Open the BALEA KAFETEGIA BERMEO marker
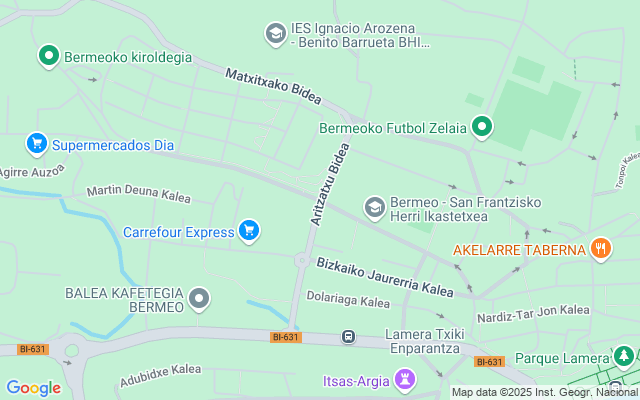This screenshot has height=400, width=640. (x=199, y=299)
